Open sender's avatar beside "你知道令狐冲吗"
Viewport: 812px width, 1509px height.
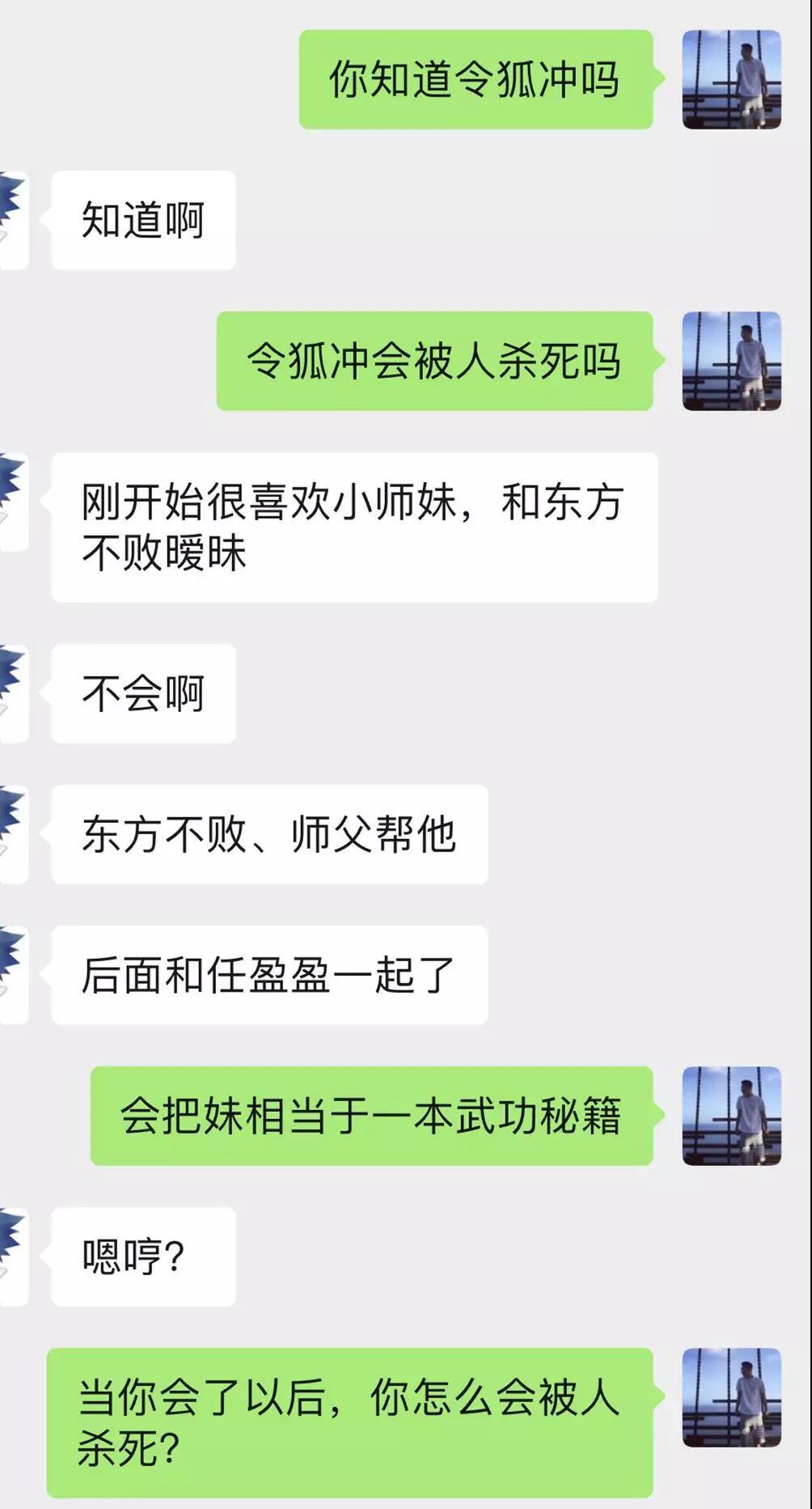click(731, 79)
